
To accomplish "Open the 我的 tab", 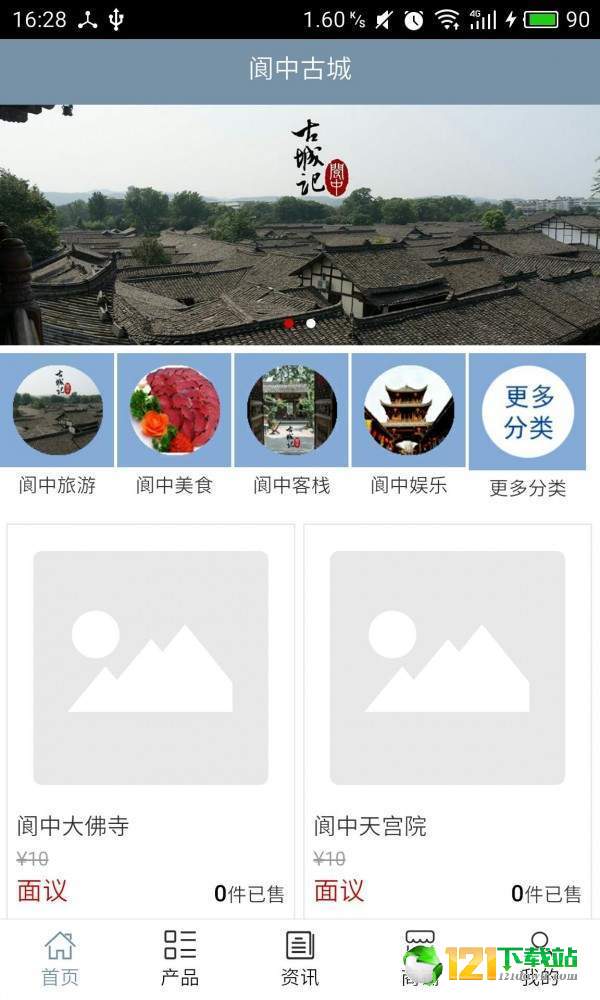I will 540,958.
